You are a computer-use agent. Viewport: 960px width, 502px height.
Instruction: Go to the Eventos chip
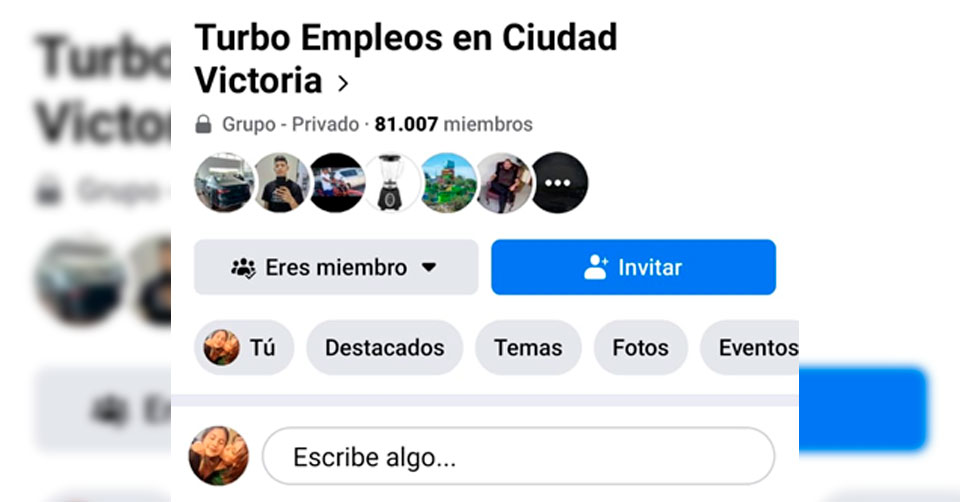coord(757,348)
